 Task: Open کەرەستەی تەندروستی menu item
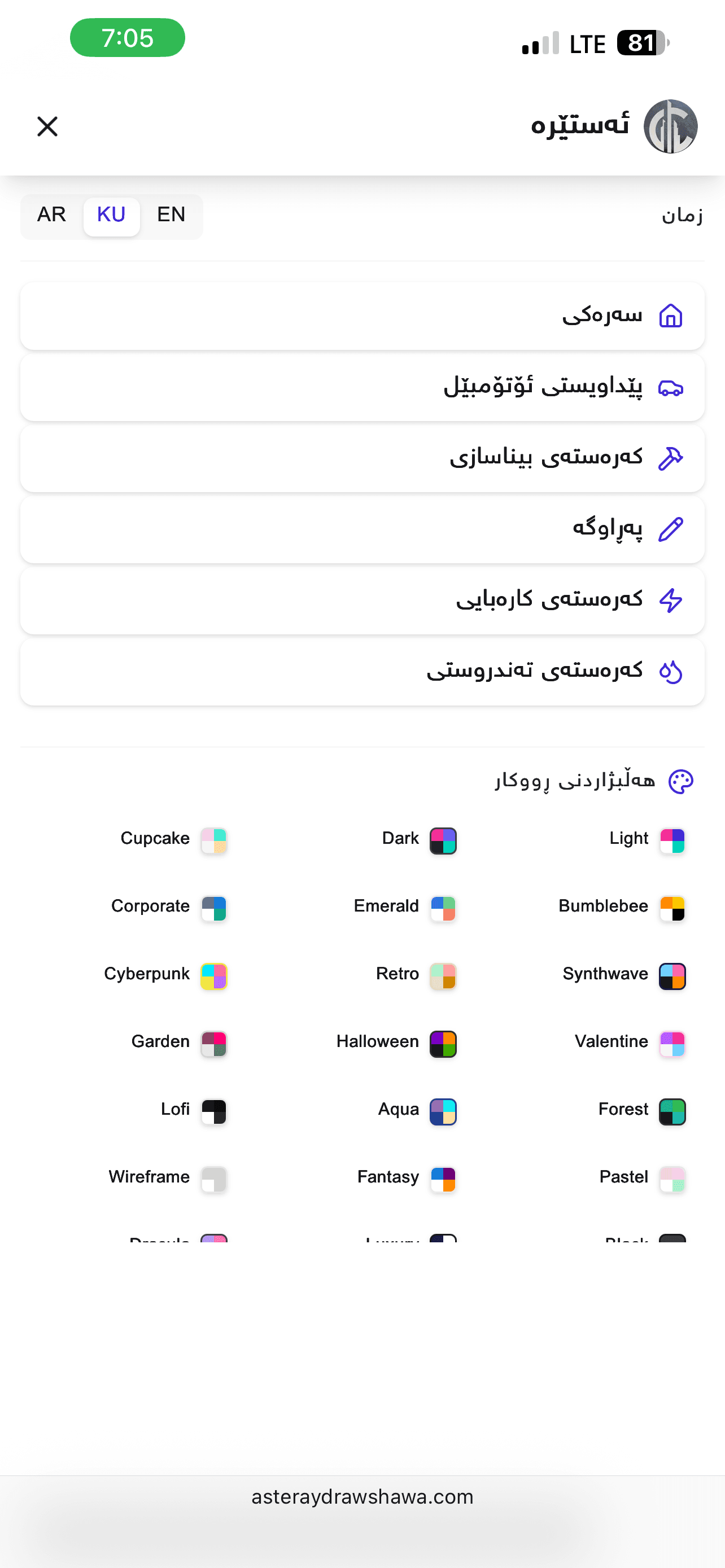coord(362,672)
